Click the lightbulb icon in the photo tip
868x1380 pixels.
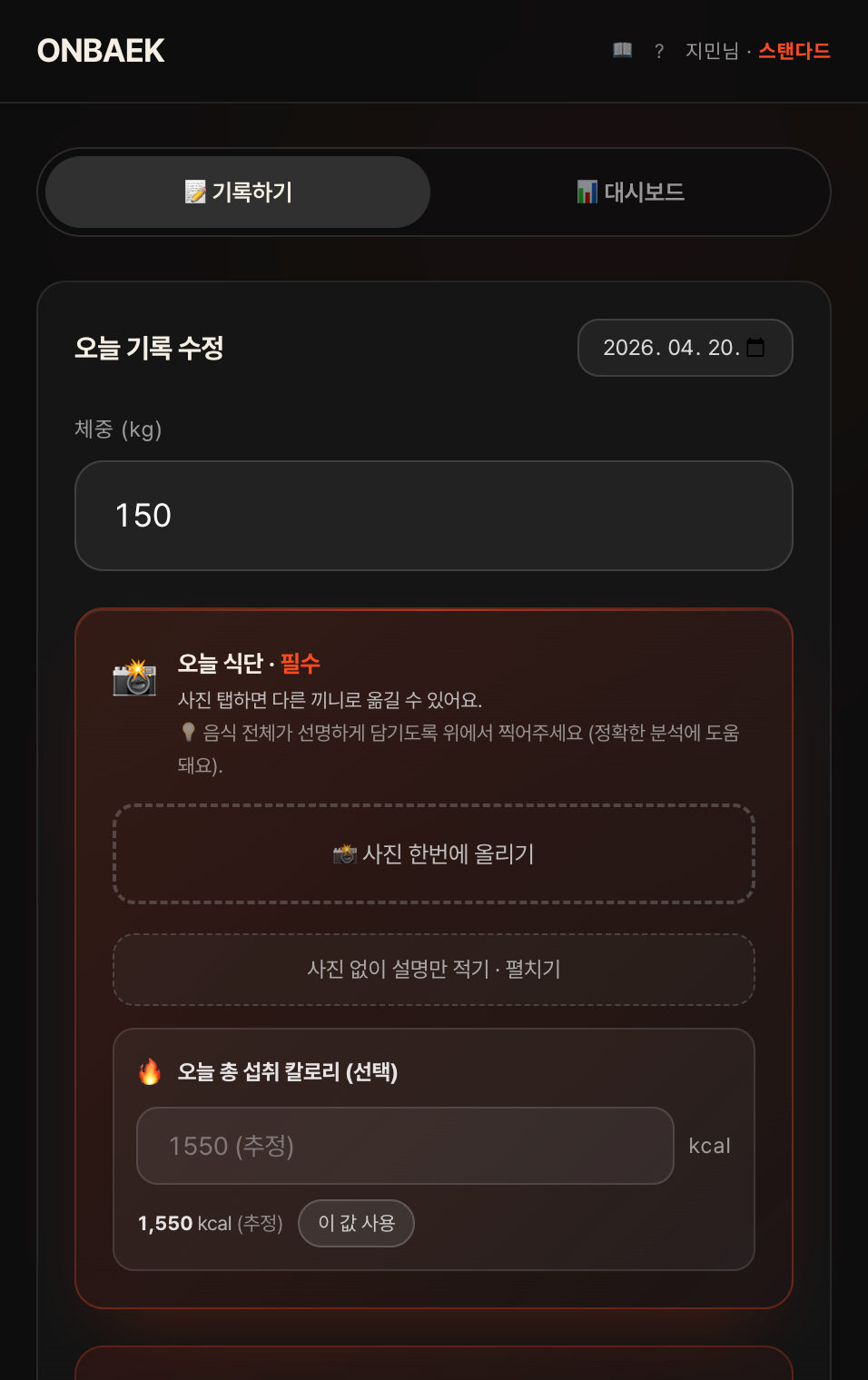tap(187, 732)
